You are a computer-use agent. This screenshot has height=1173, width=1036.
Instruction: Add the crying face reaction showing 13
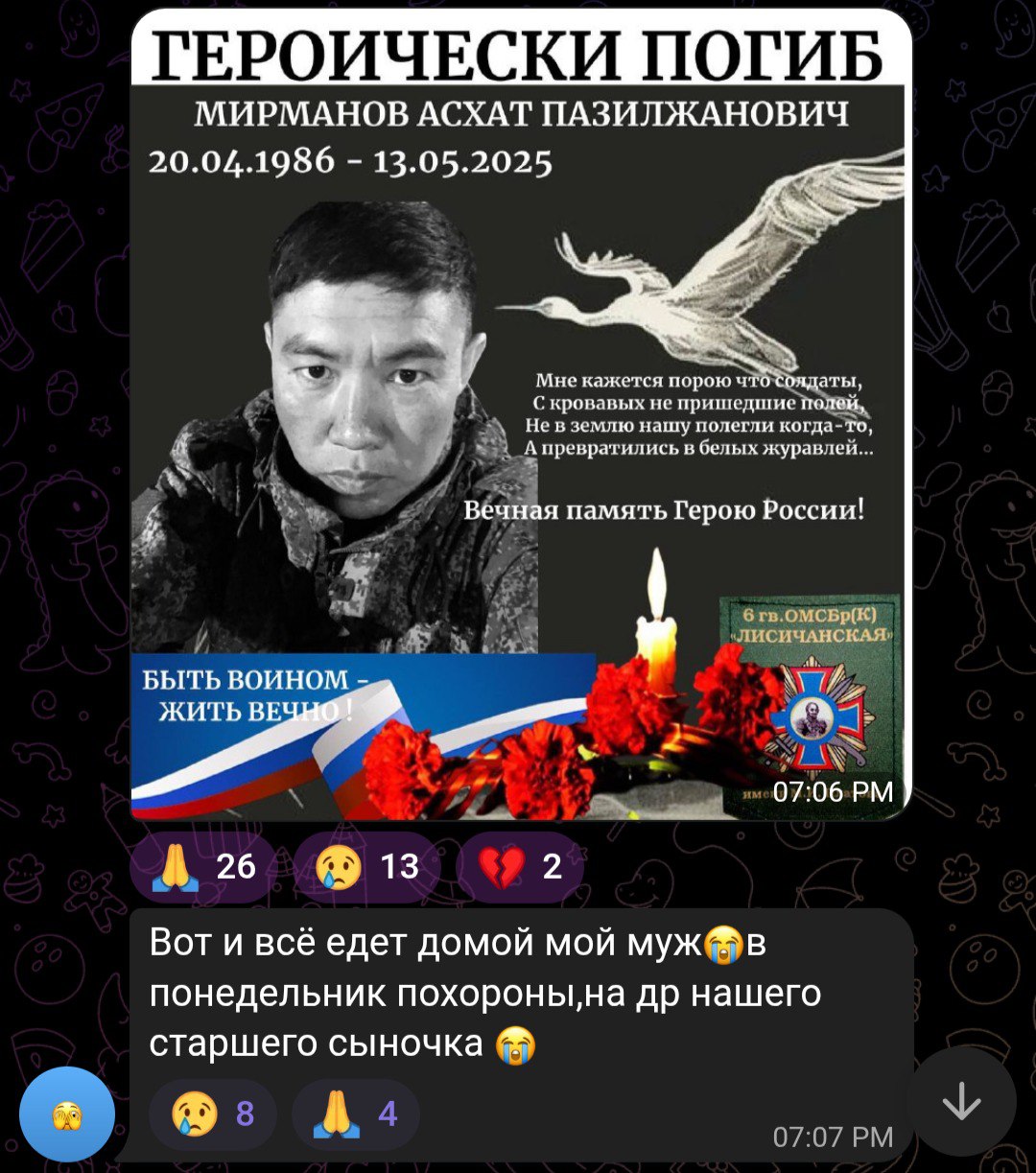pyautogui.click(x=366, y=867)
